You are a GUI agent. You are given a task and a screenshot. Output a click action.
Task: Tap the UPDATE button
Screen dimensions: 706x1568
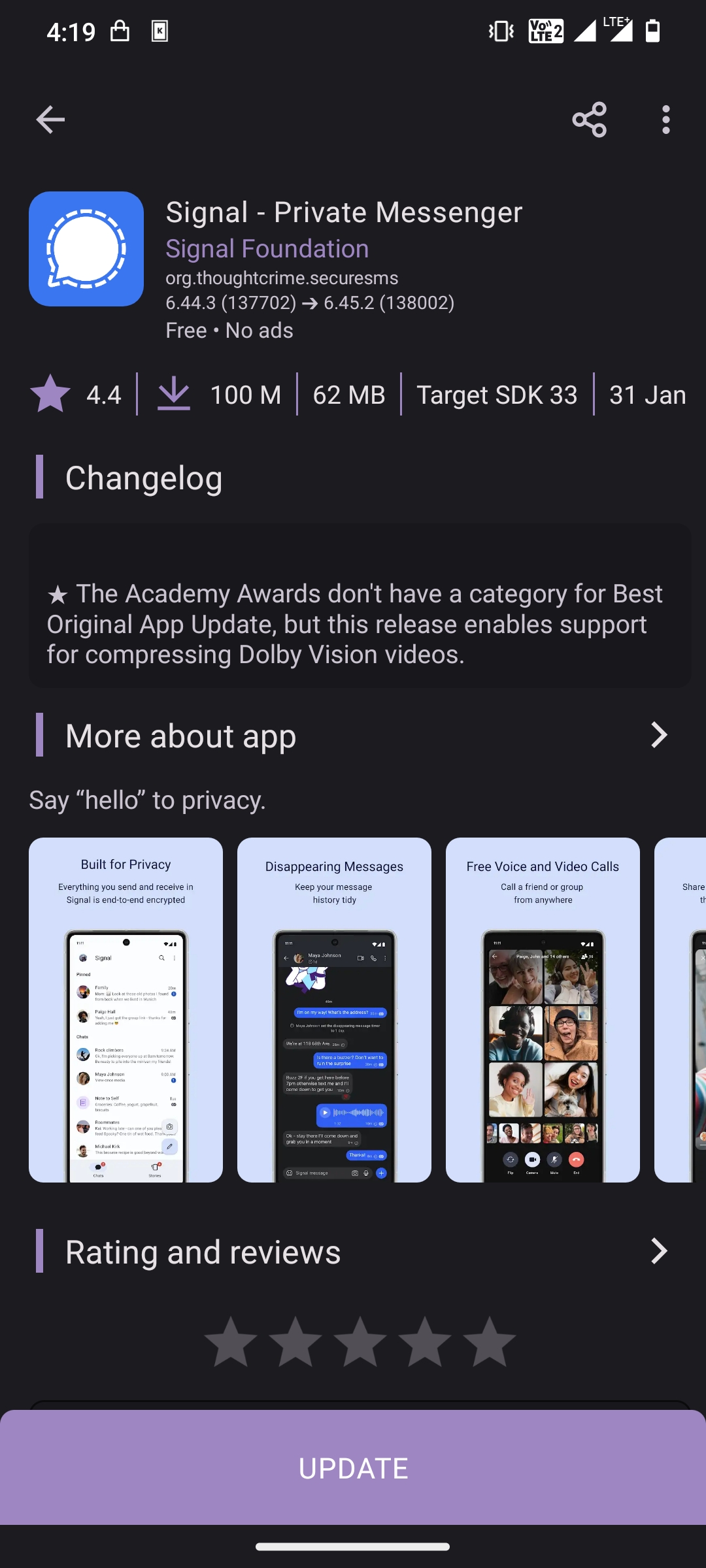coord(353,1468)
